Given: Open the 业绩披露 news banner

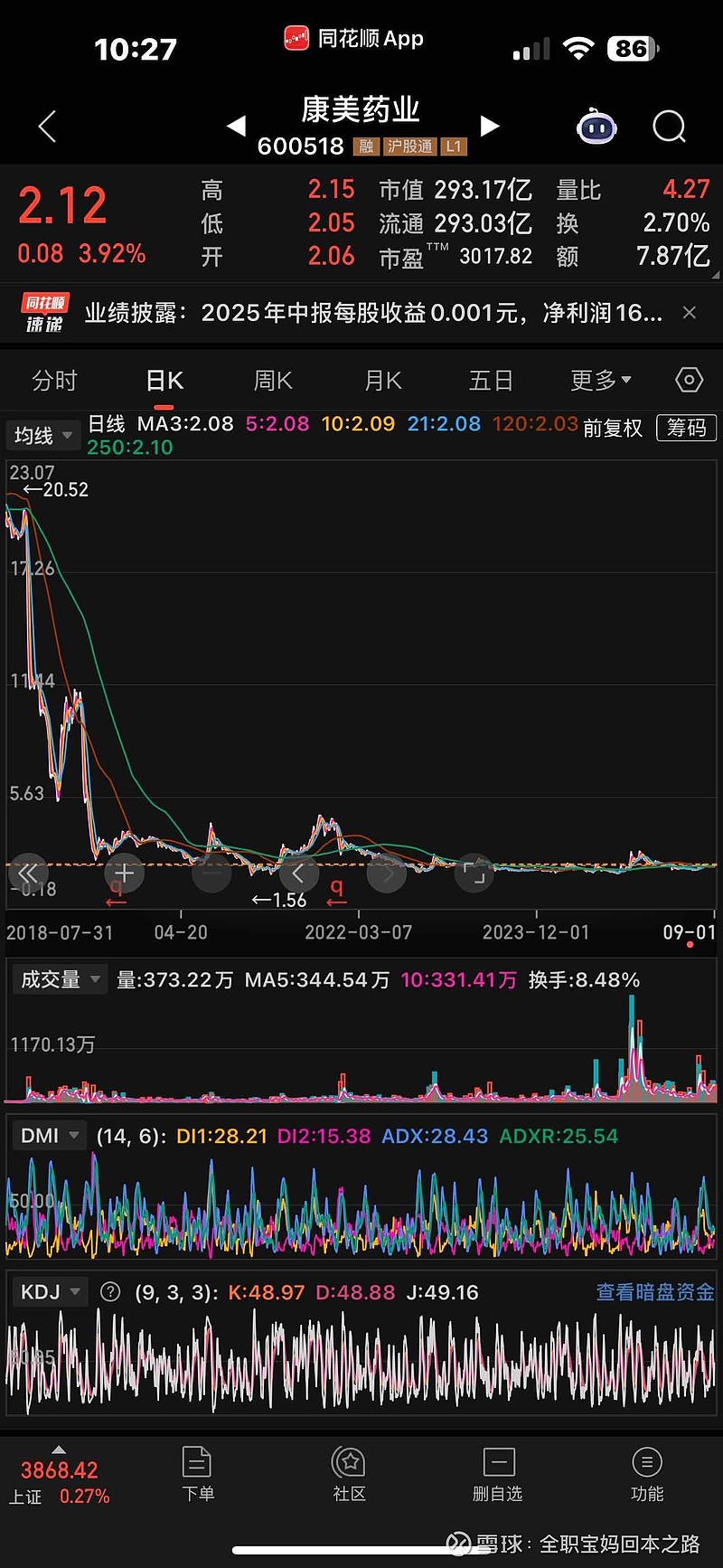Looking at the screenshot, I should [371, 313].
